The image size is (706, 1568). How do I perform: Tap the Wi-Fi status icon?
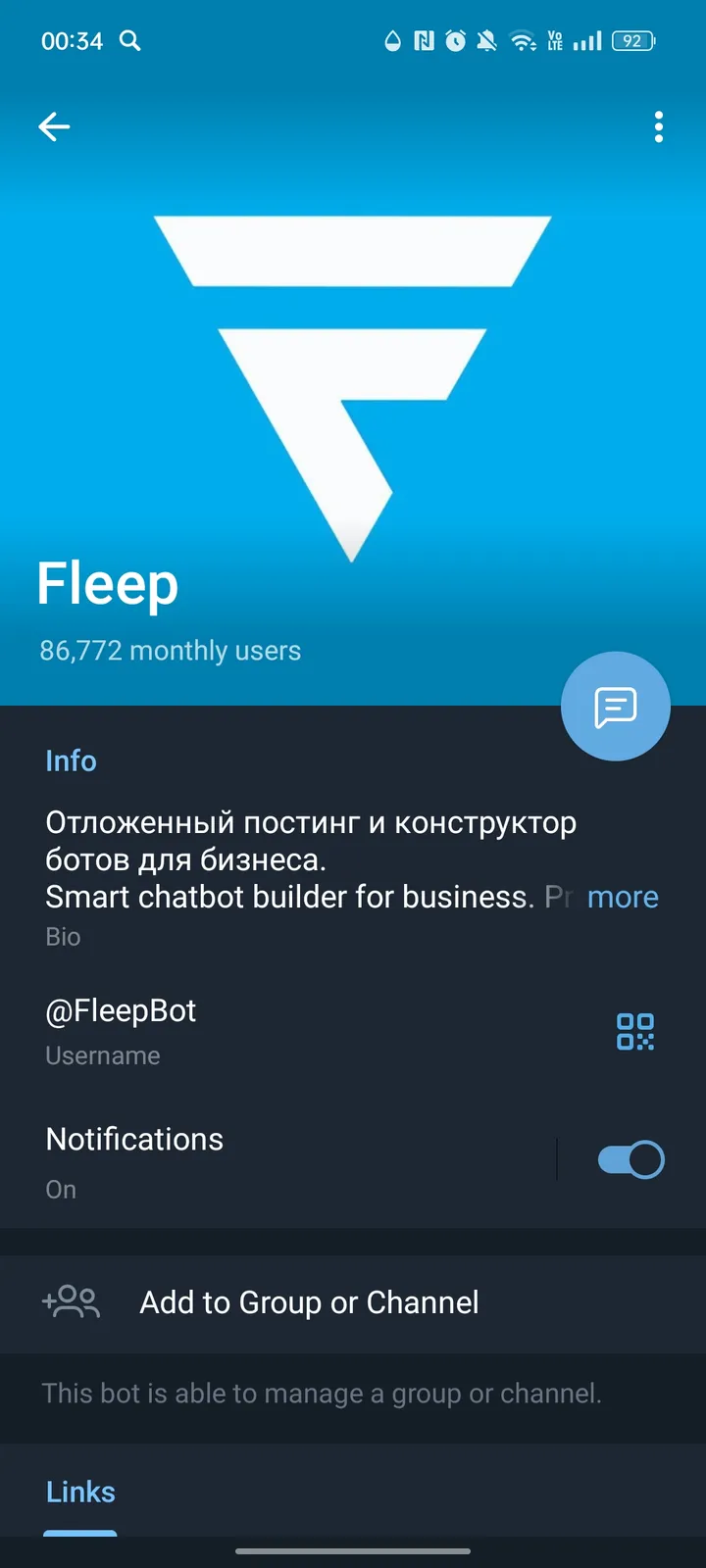522,41
